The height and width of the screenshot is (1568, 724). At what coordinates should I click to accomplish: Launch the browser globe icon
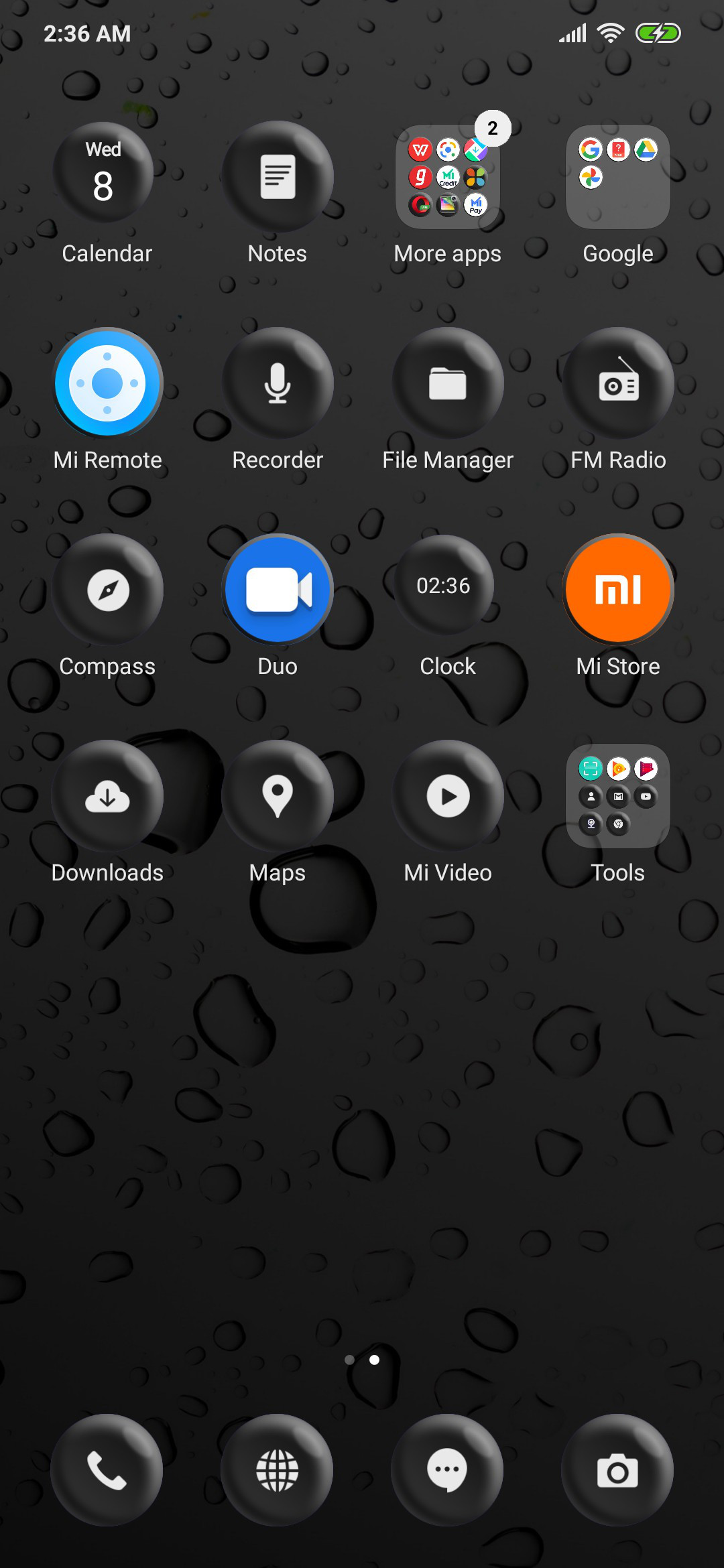click(x=278, y=1470)
